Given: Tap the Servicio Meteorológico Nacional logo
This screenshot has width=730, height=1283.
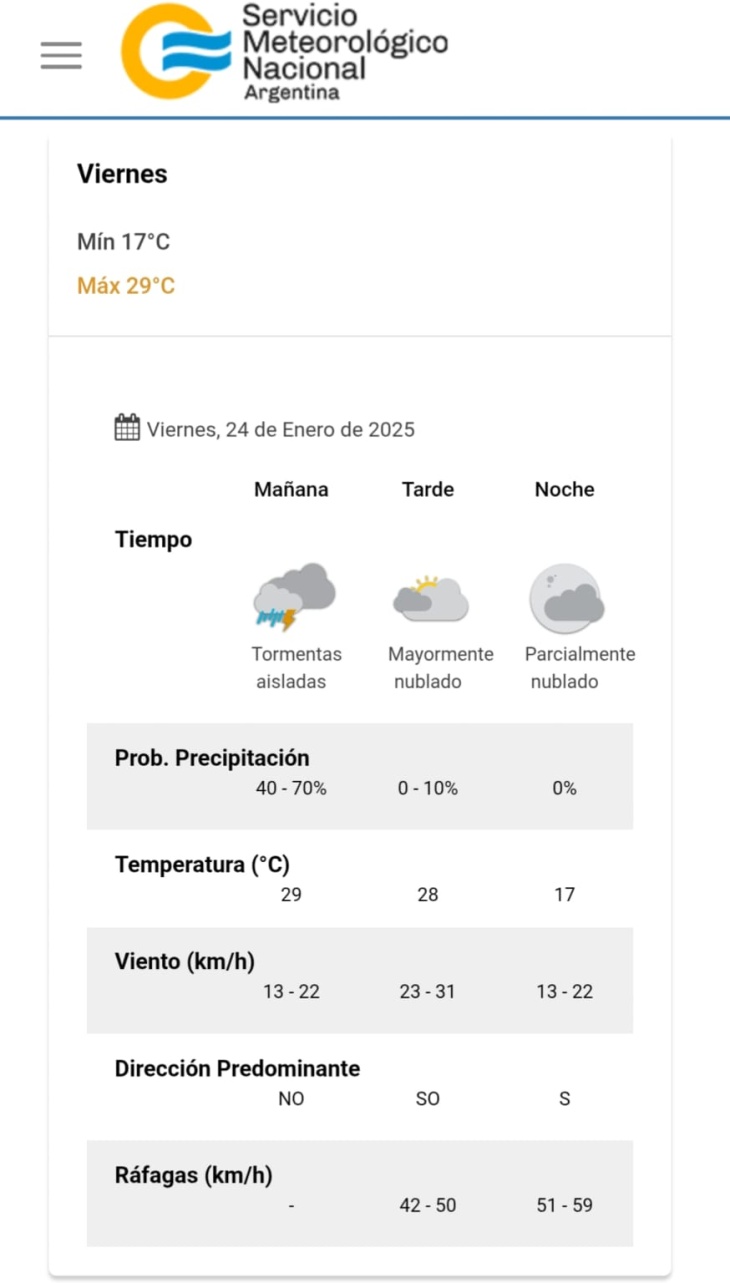Looking at the screenshot, I should point(284,52).
